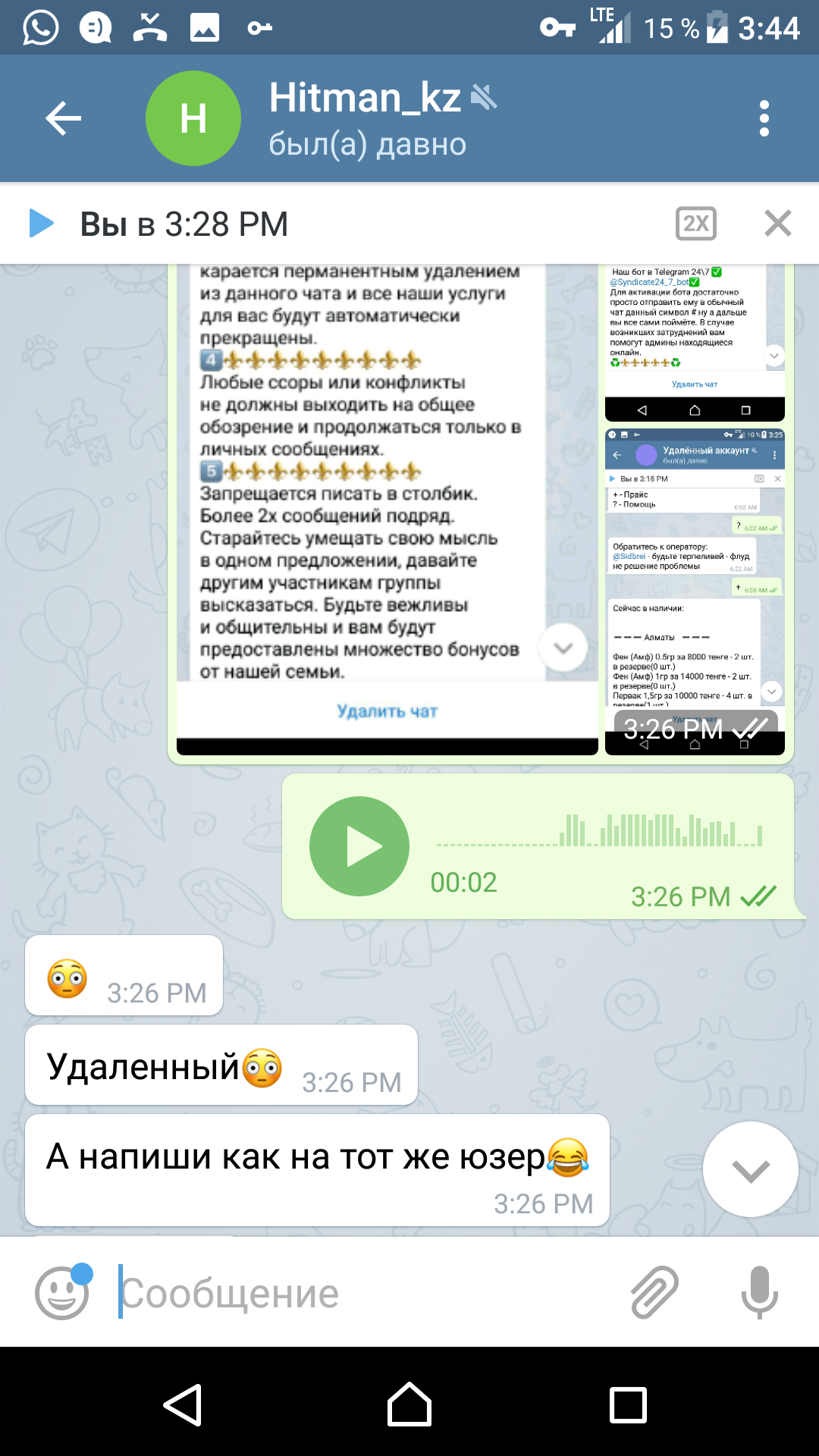The image size is (819, 1456).
Task: Go back to the chat list
Action: click(x=63, y=118)
